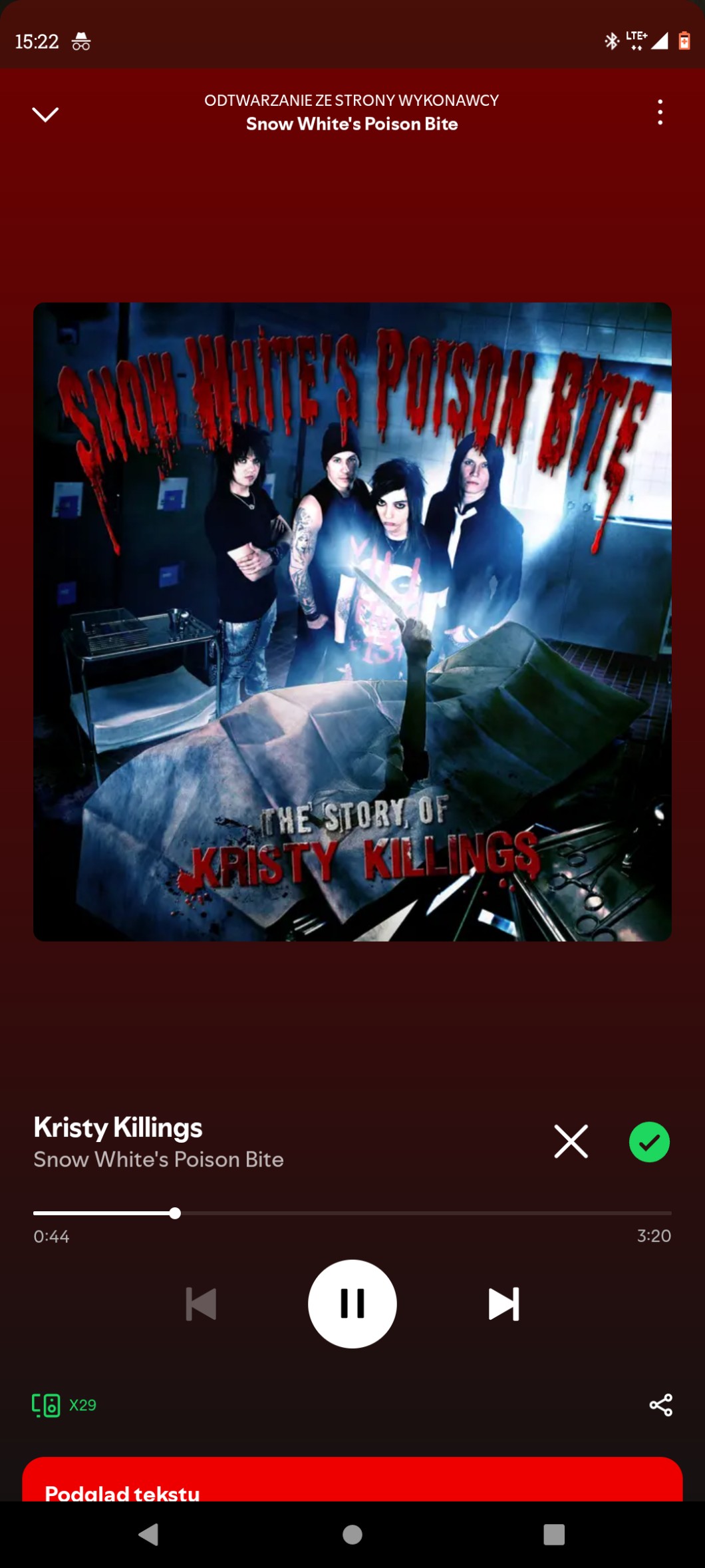Go to the system home screen

tap(352, 1535)
